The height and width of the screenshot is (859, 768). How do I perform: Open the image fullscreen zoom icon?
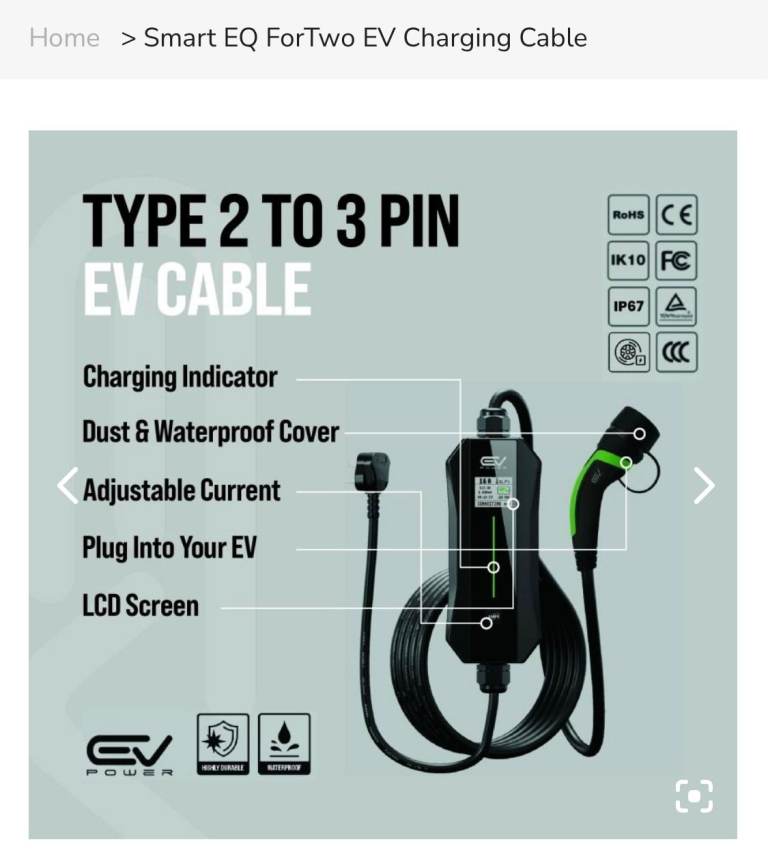693,796
